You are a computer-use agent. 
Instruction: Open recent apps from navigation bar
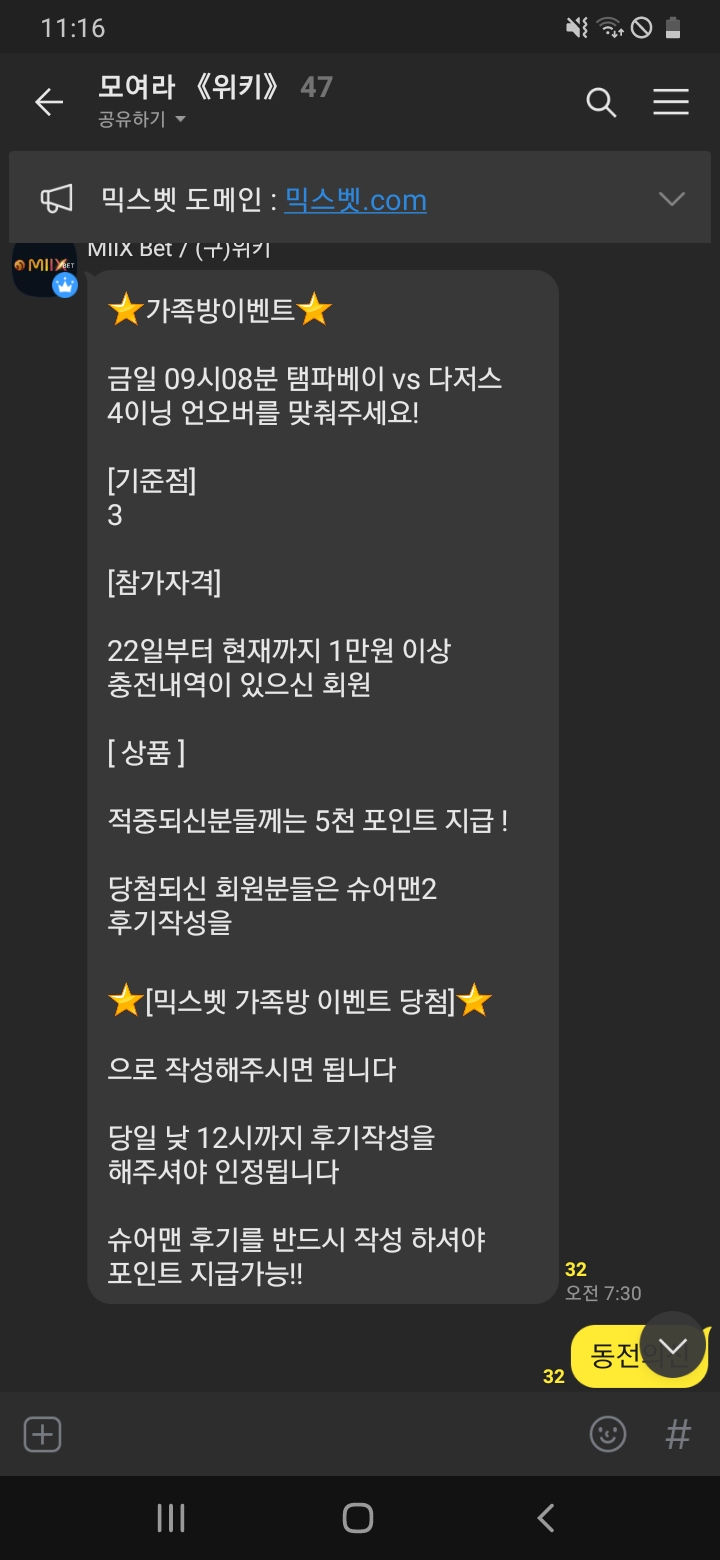pos(171,1518)
